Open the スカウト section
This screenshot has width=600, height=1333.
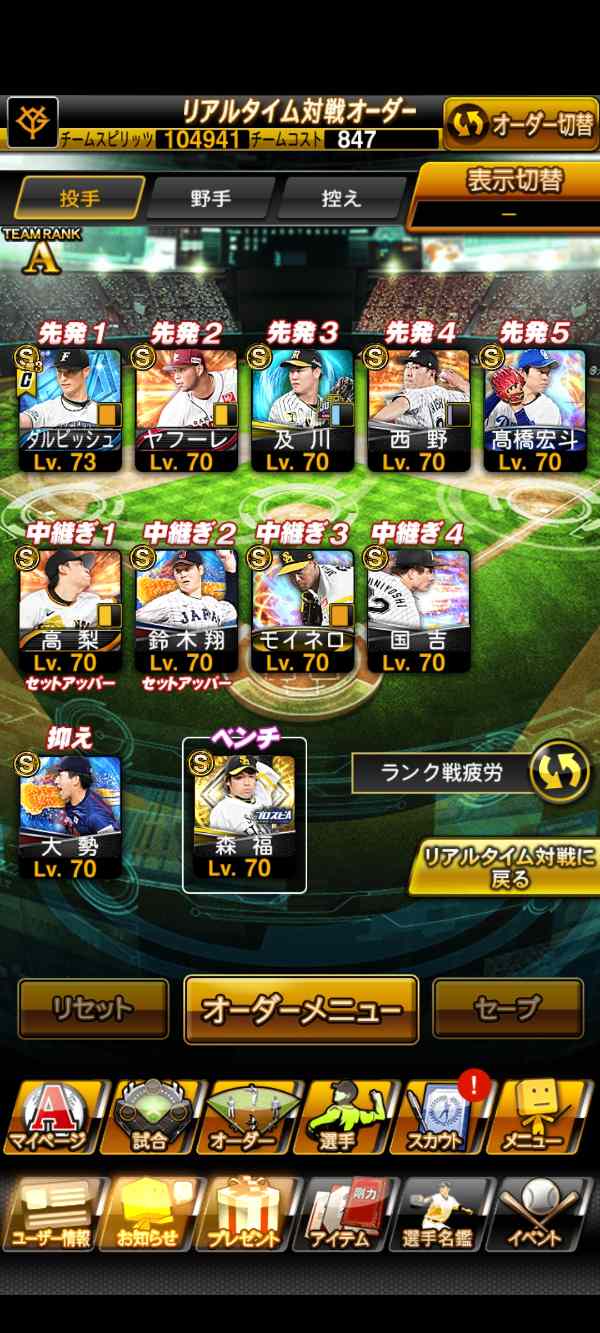[439, 1115]
